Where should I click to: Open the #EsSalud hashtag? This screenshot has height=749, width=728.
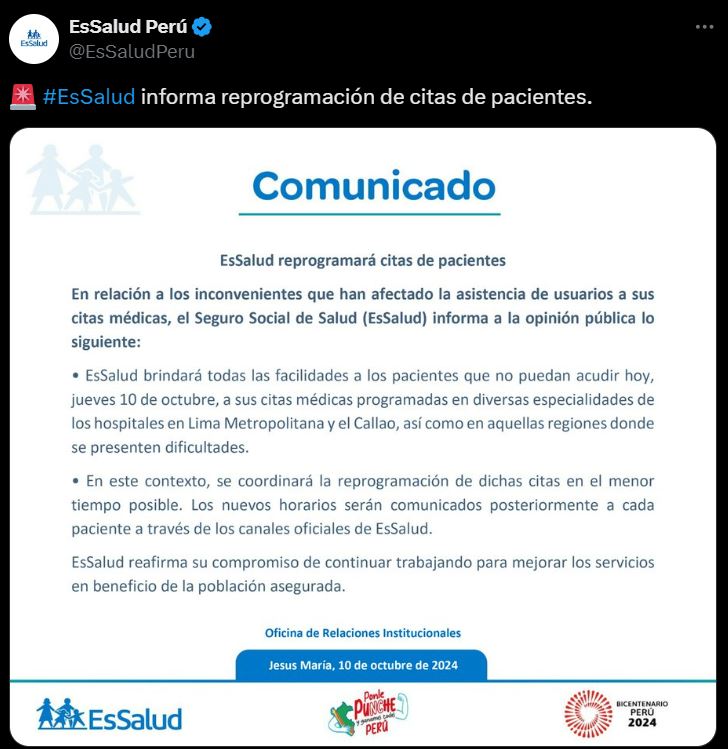89,97
